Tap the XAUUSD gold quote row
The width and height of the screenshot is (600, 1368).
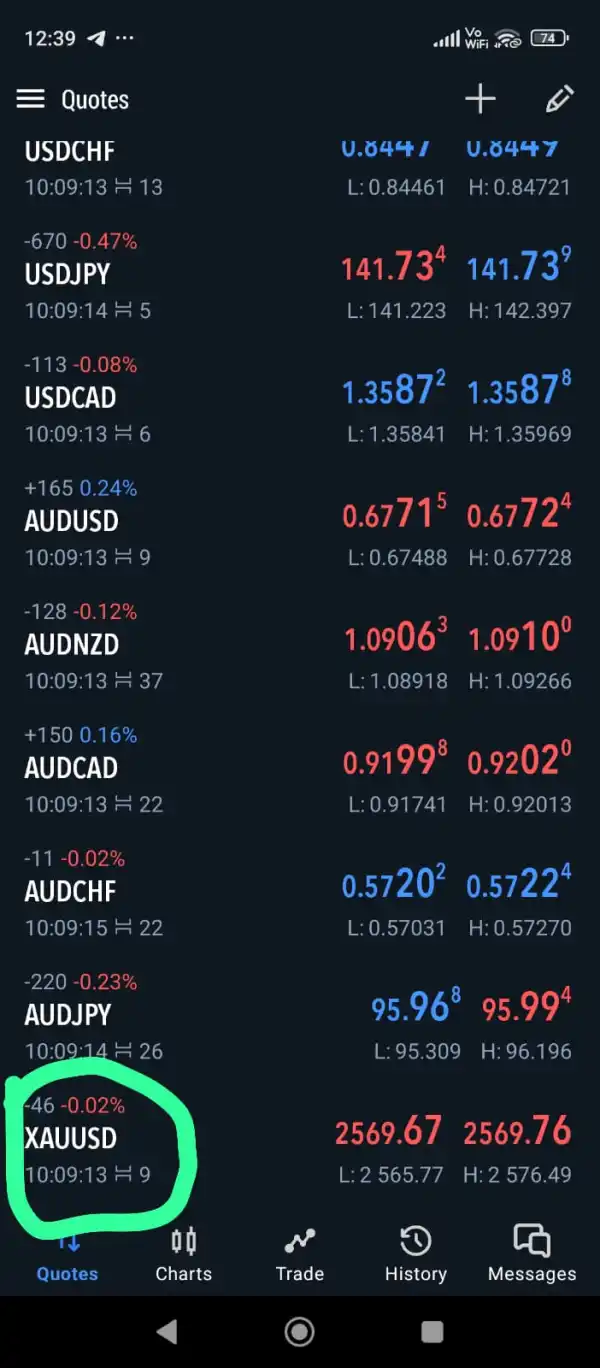pyautogui.click(x=72, y=1138)
